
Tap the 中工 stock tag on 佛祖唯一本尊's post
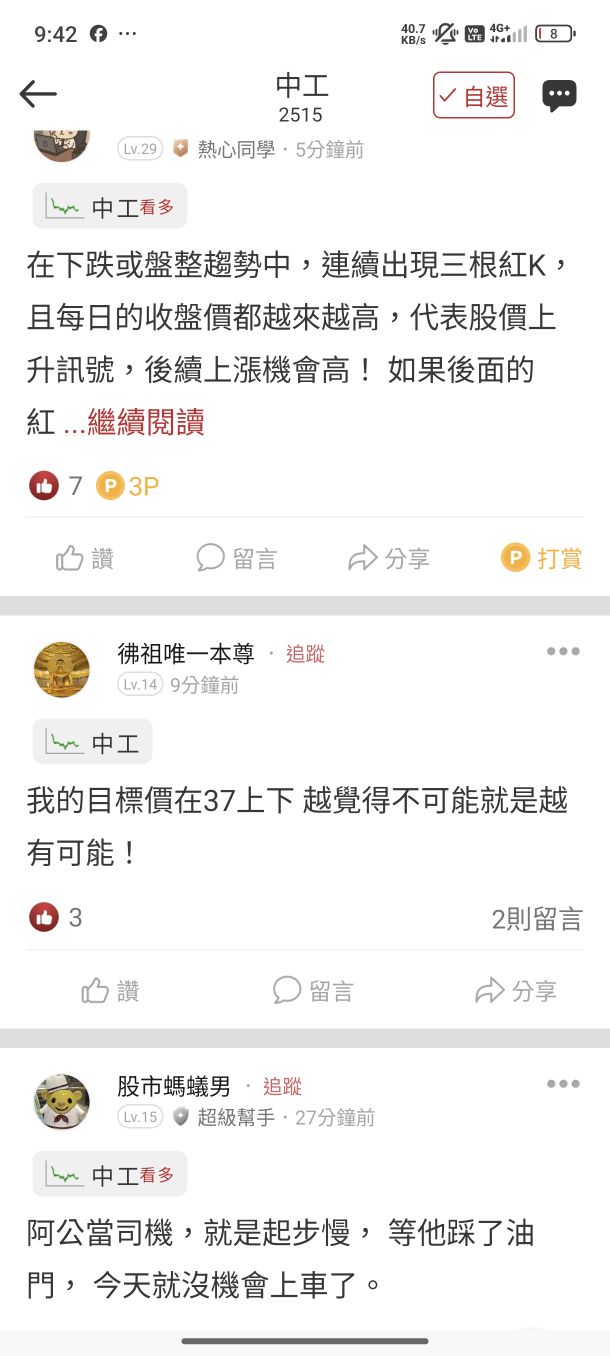coord(93,743)
